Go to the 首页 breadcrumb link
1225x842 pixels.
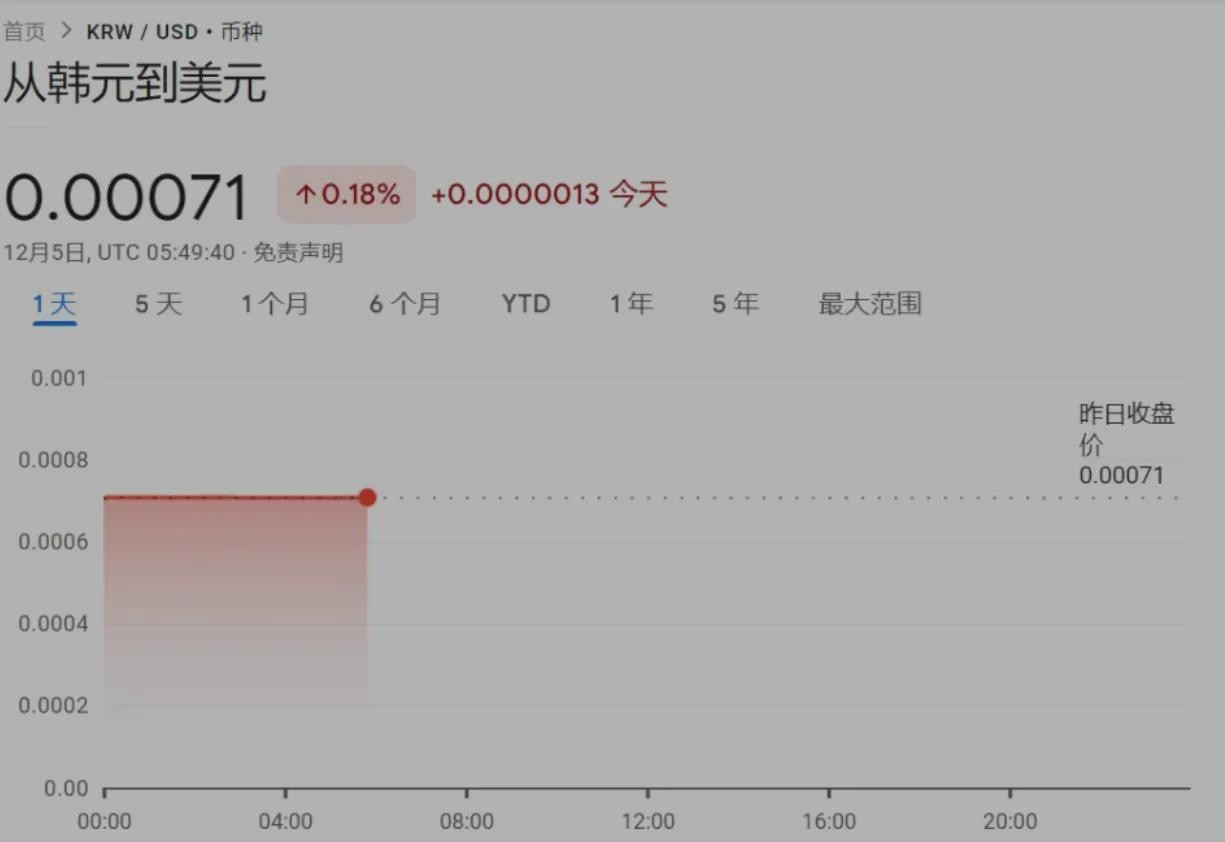[x=25, y=32]
